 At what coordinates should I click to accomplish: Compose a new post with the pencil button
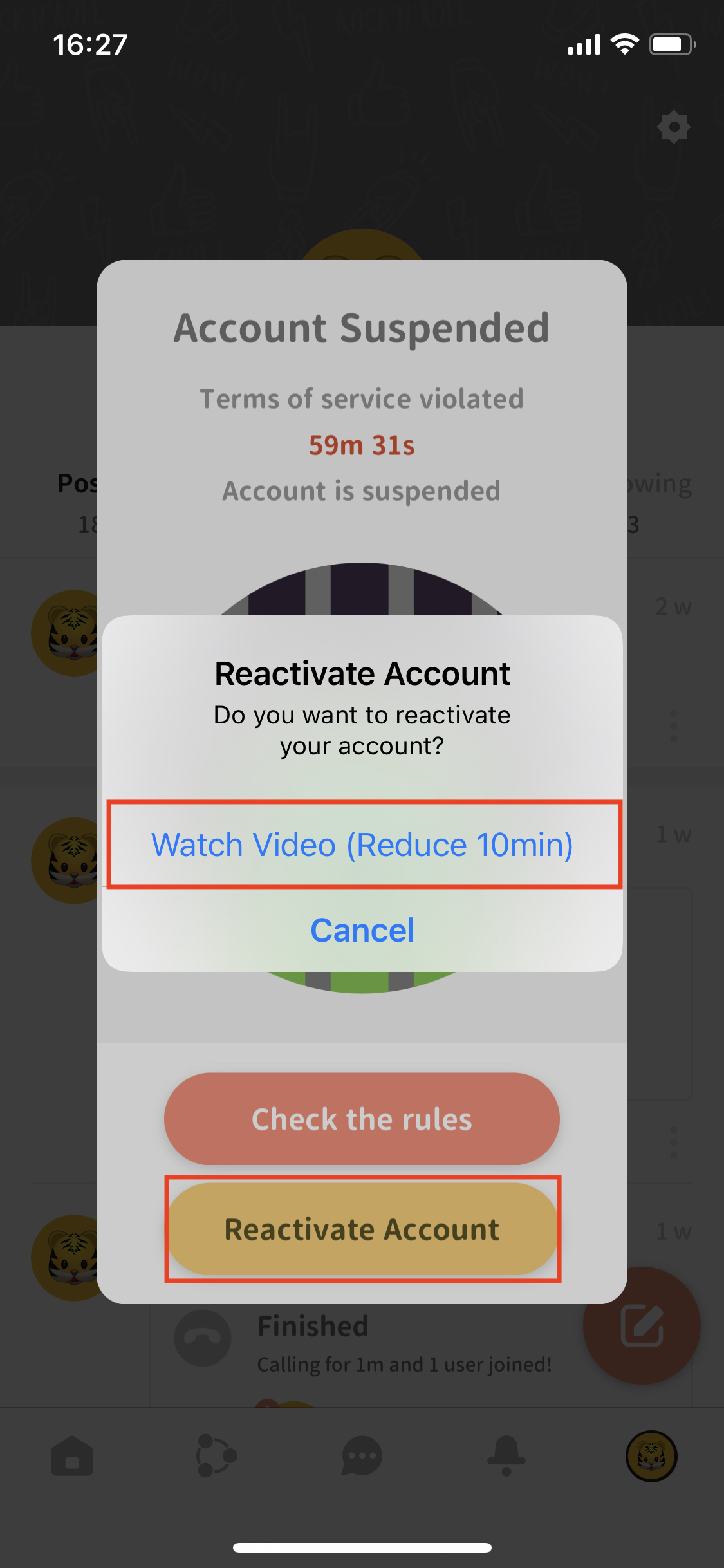tap(642, 1325)
